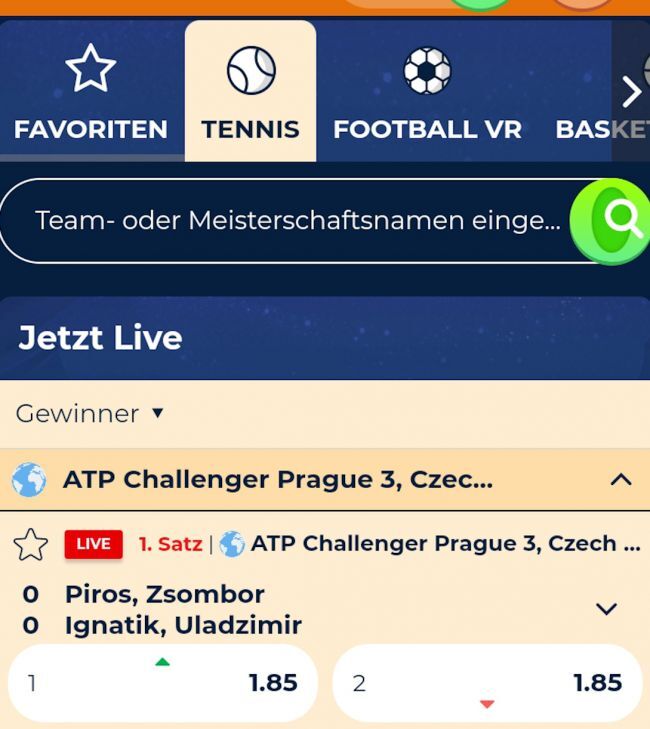
Task: Expand the Piros vs Ignatik match details
Action: click(x=606, y=609)
